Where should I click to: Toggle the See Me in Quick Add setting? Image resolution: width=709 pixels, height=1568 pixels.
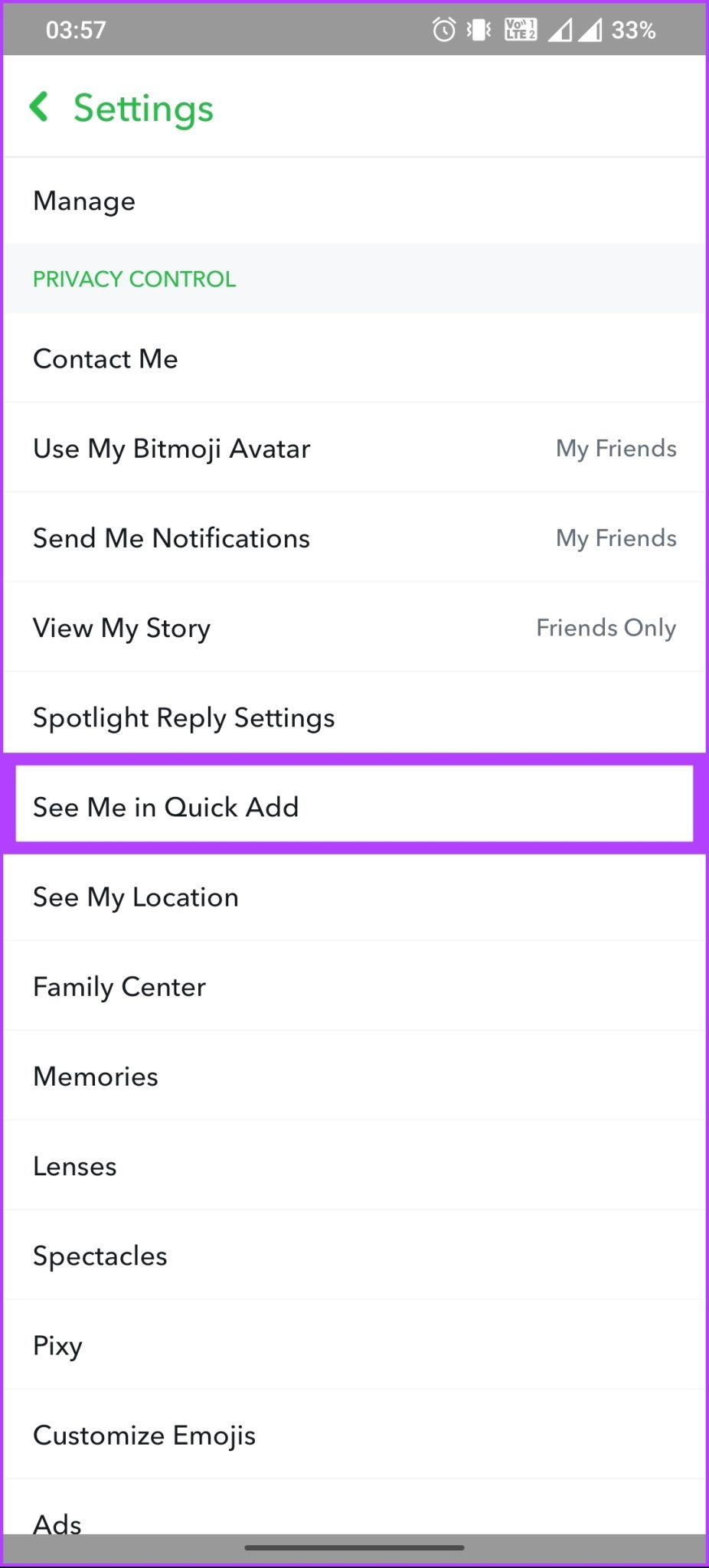354,806
